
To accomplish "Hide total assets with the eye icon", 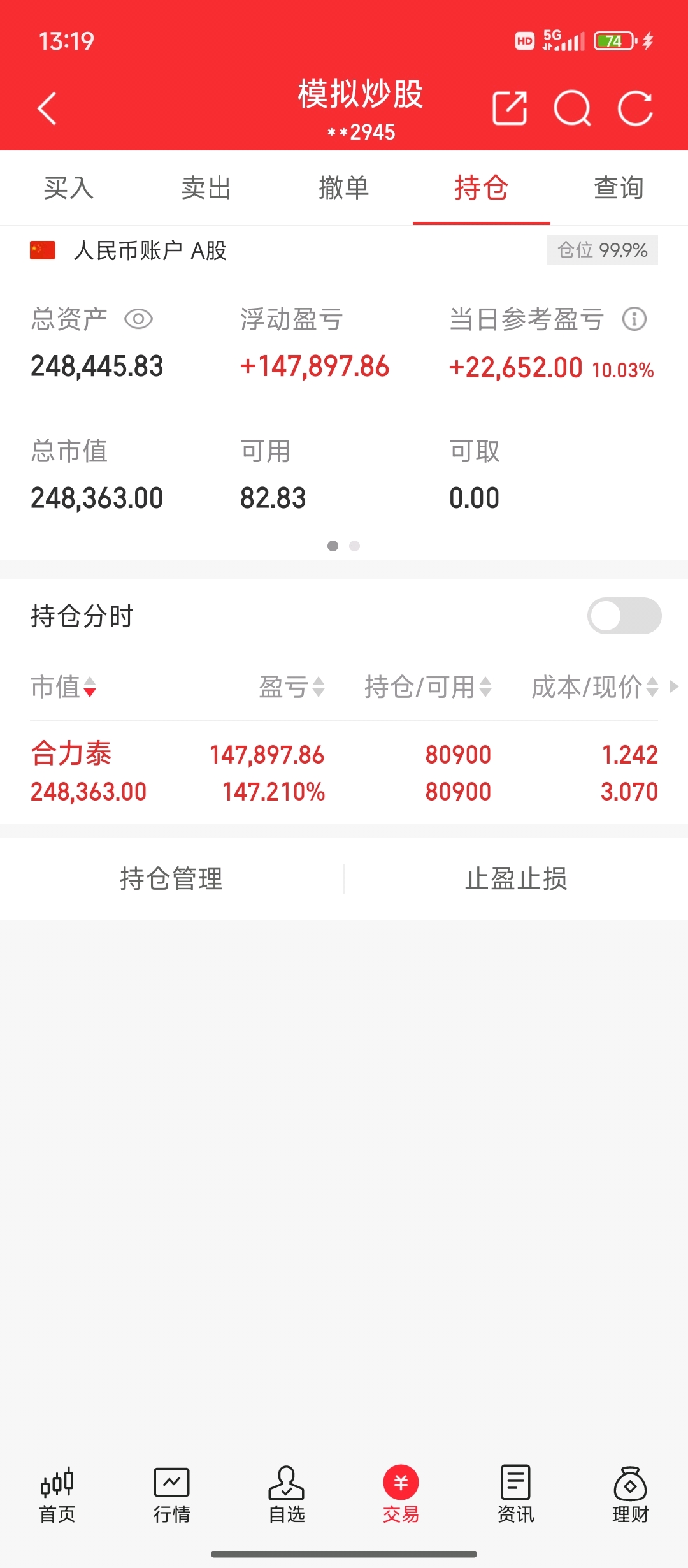I will pyautogui.click(x=138, y=319).
